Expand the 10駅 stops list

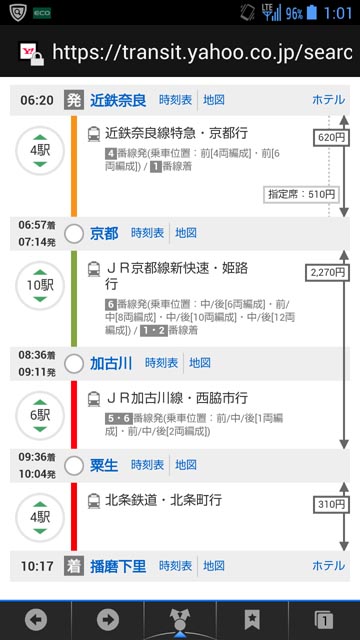tap(40, 286)
